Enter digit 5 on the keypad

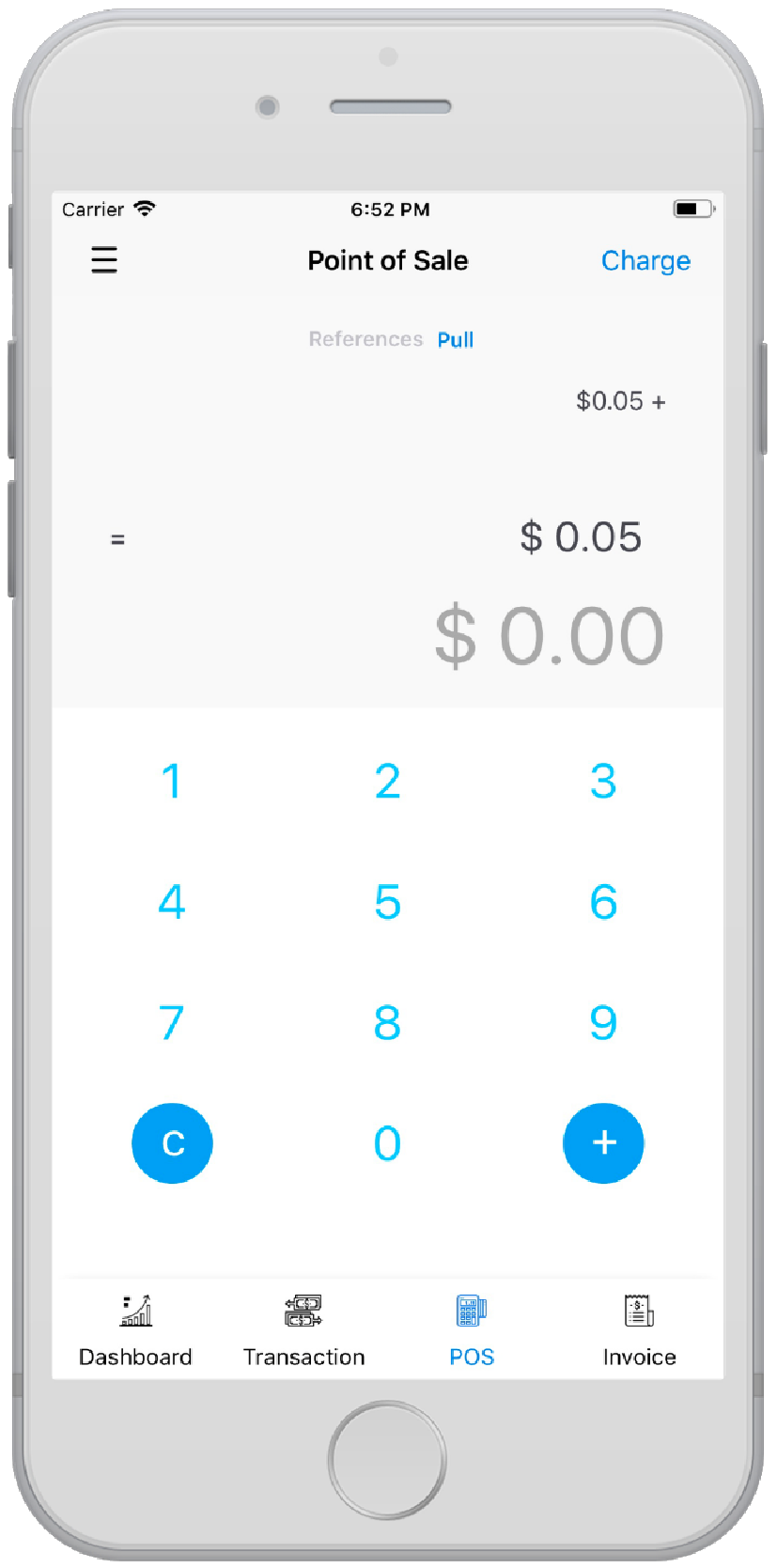[387, 902]
